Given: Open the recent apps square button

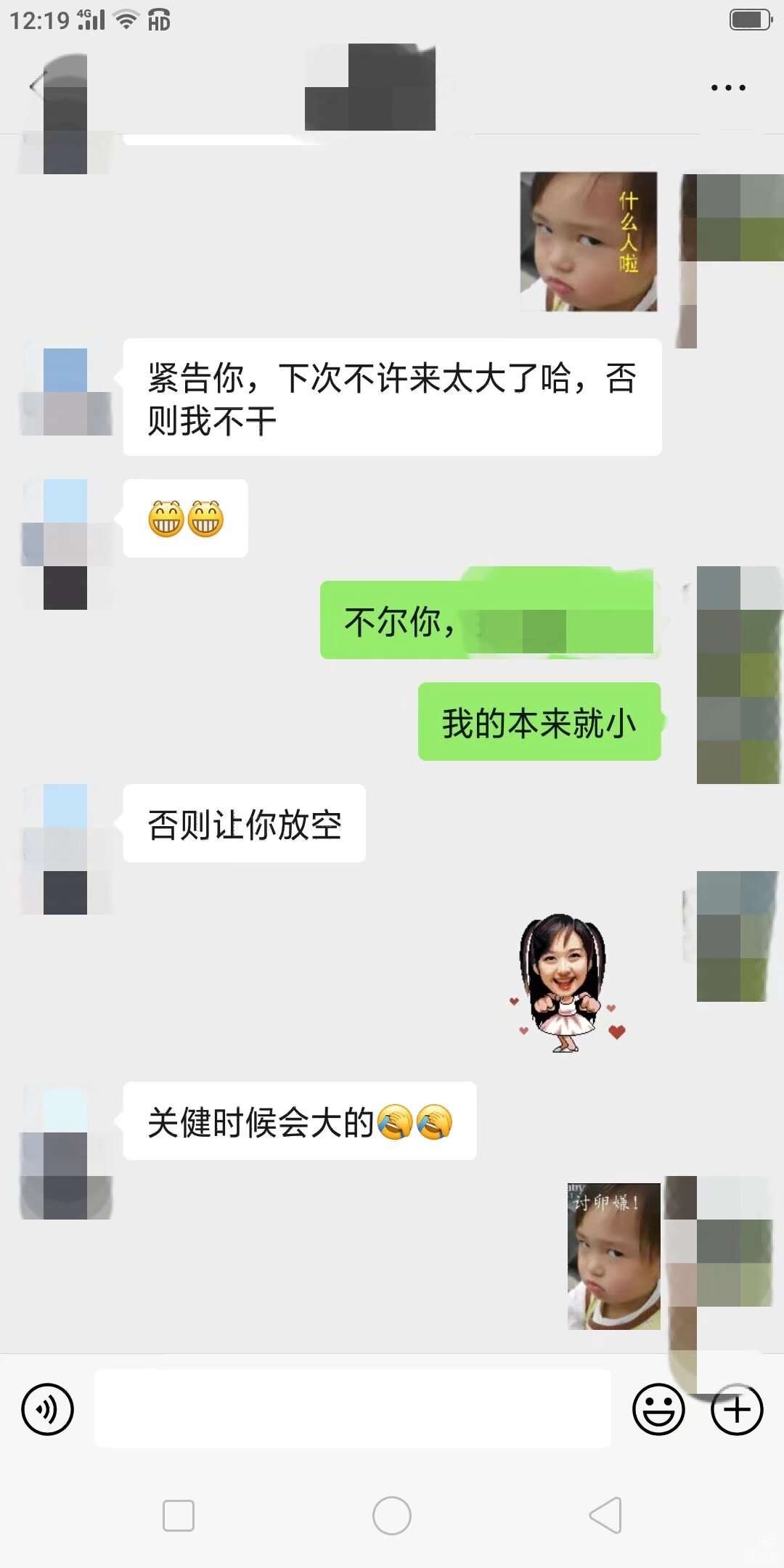Looking at the screenshot, I should point(179,1516).
